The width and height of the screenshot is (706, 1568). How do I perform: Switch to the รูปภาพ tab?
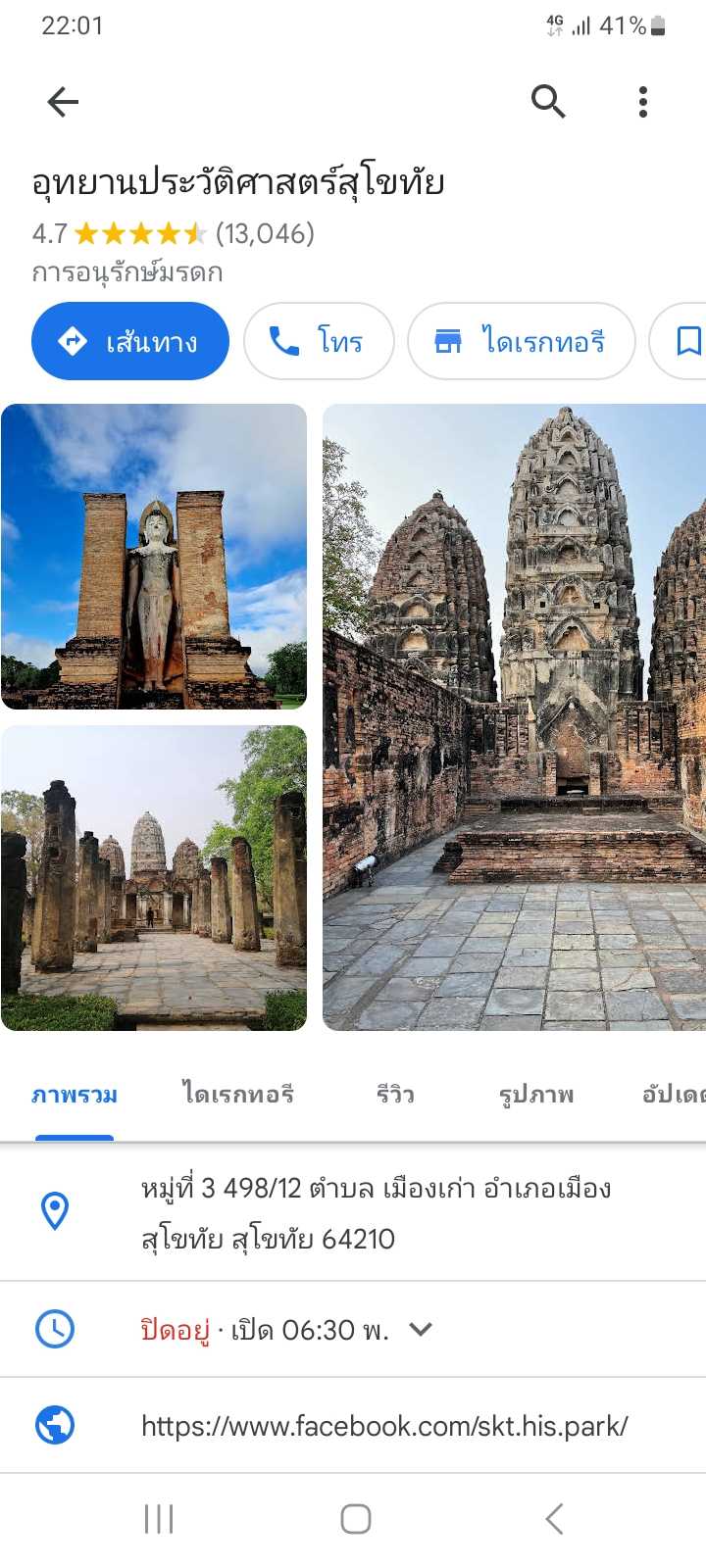pos(536,1095)
